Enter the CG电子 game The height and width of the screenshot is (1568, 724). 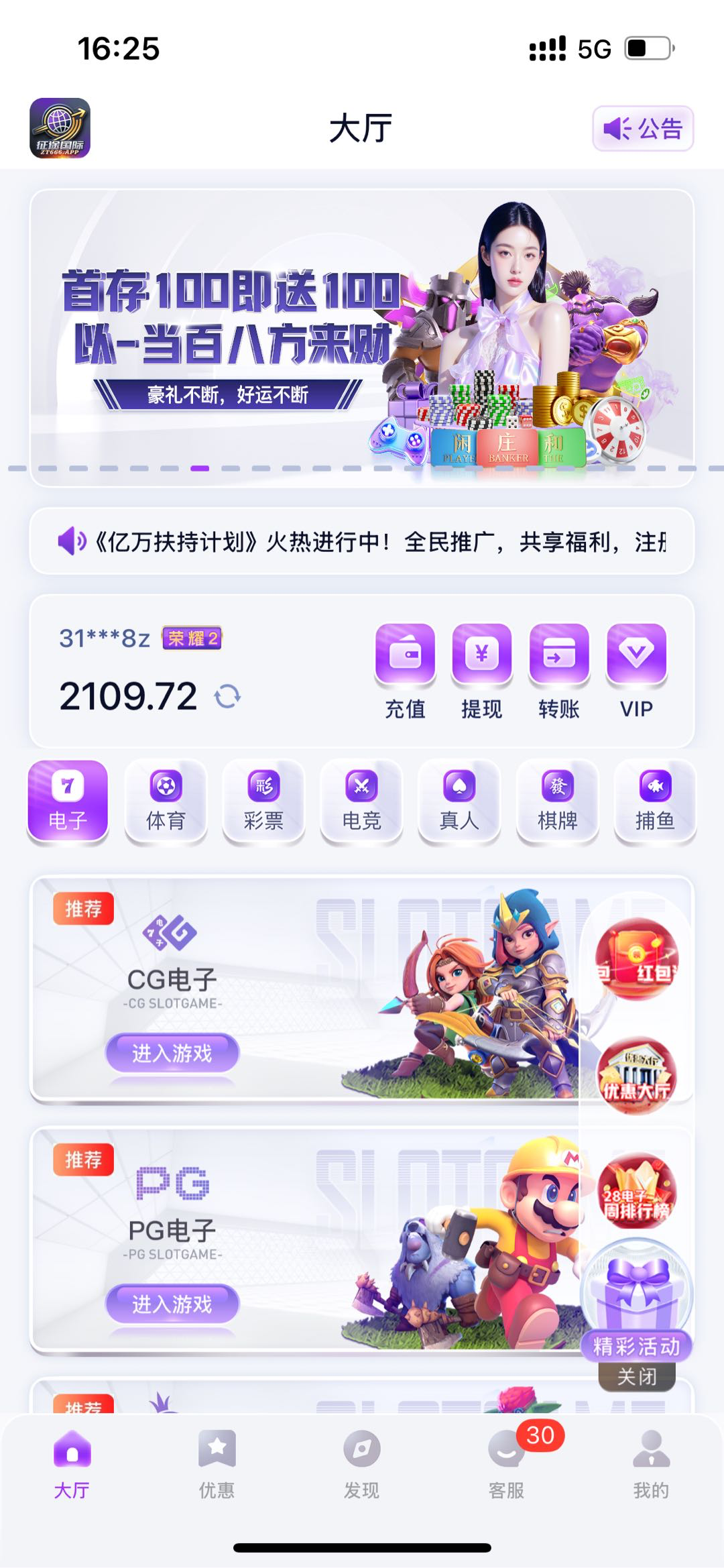172,1053
